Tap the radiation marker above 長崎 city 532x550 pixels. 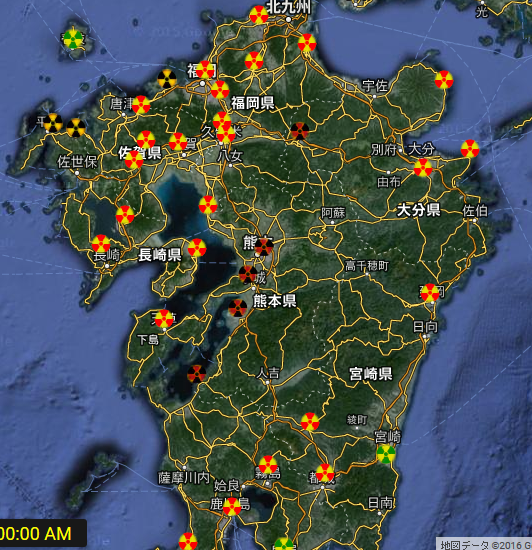click(x=101, y=244)
